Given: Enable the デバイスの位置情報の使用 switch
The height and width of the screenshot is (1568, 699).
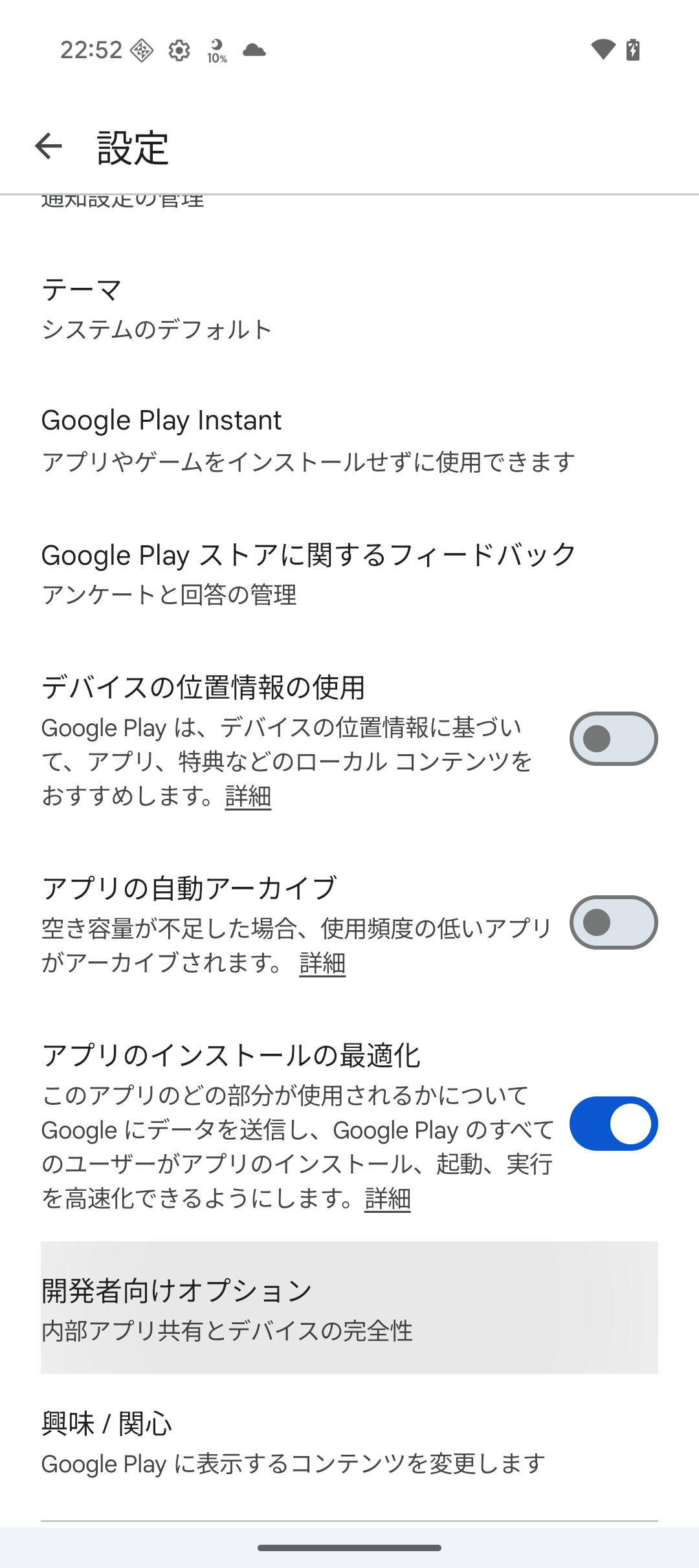Looking at the screenshot, I should pyautogui.click(x=614, y=739).
